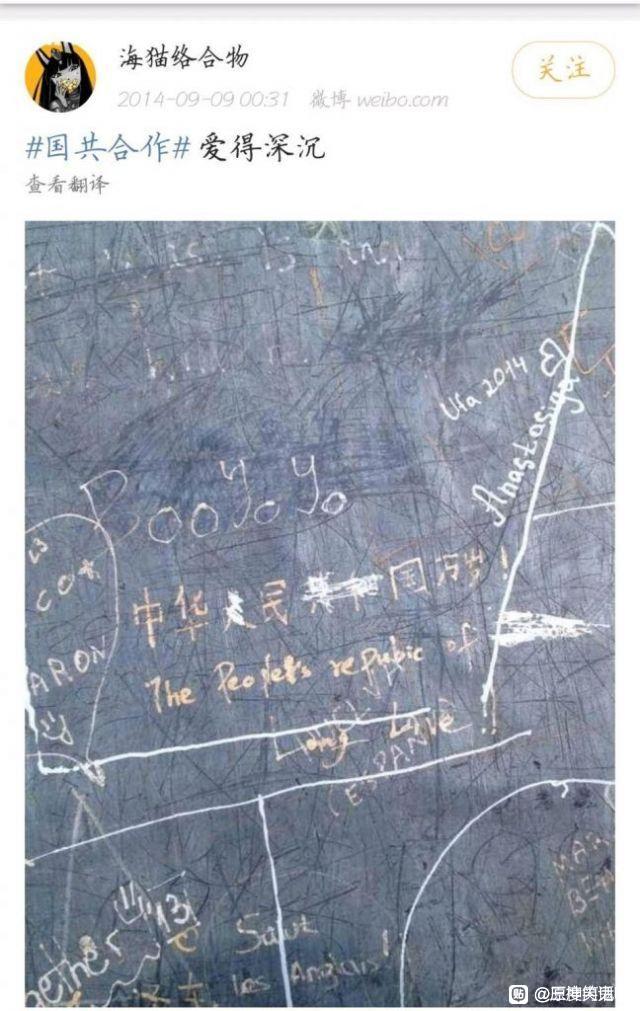
Task: Open the username 海猫络合物
Action: (x=184, y=58)
